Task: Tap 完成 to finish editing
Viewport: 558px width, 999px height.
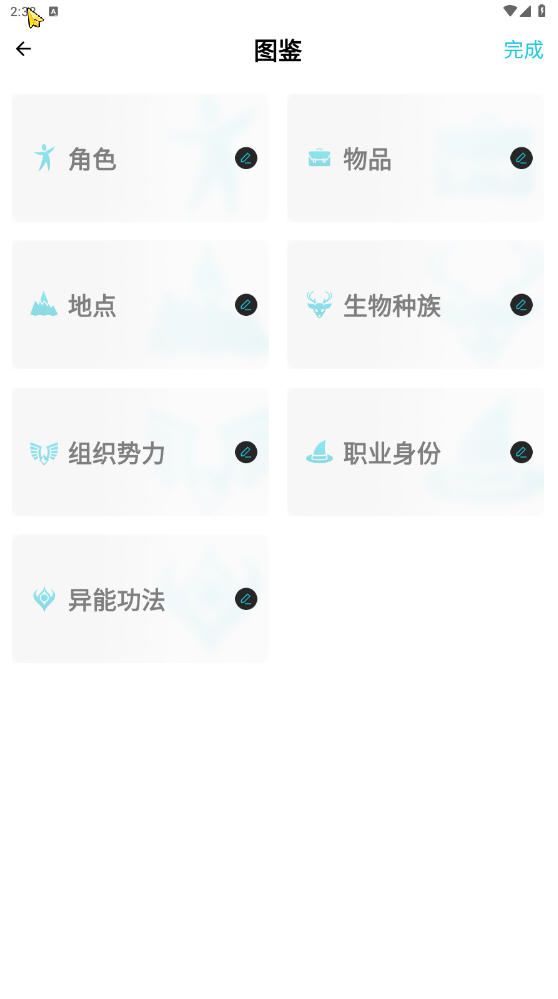Action: click(523, 50)
